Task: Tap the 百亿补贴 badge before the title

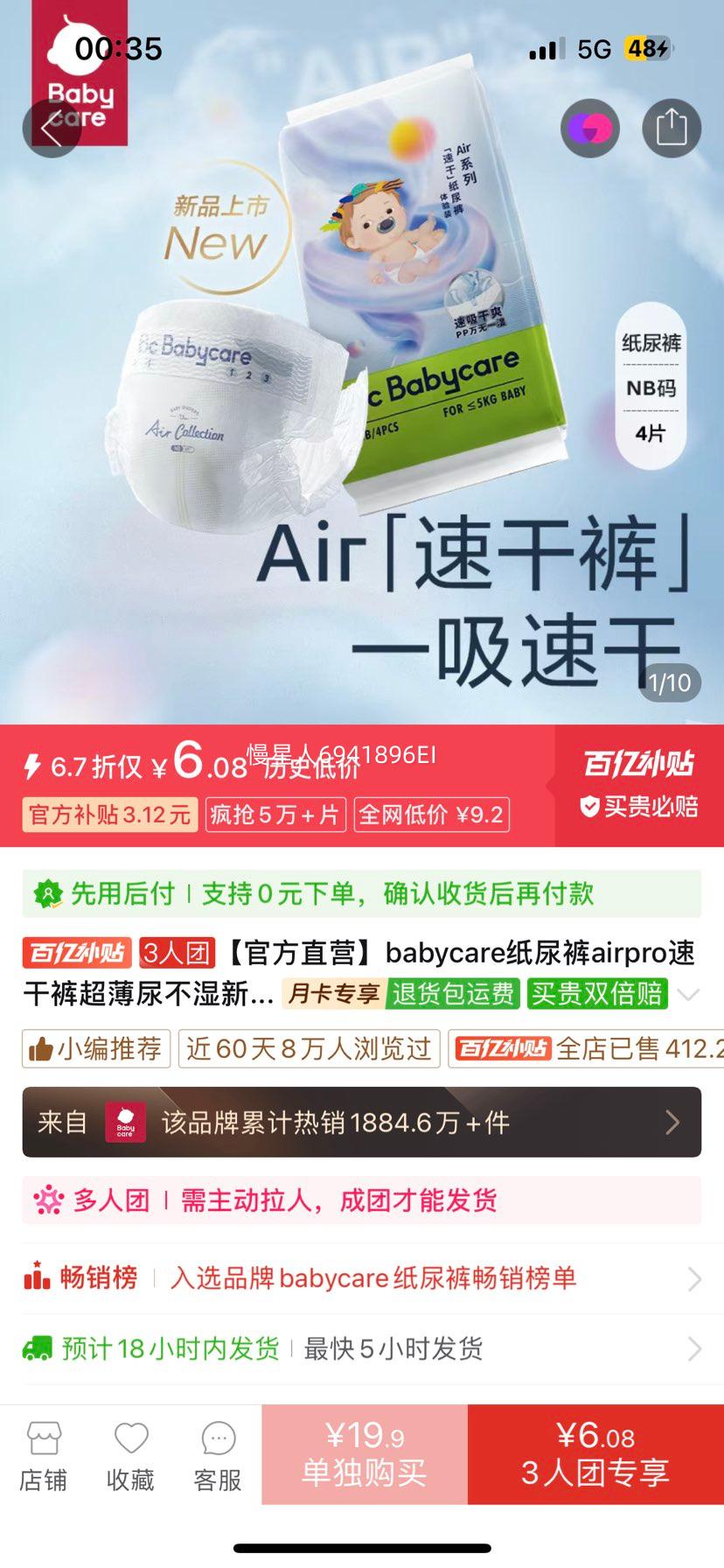Action: pos(77,955)
